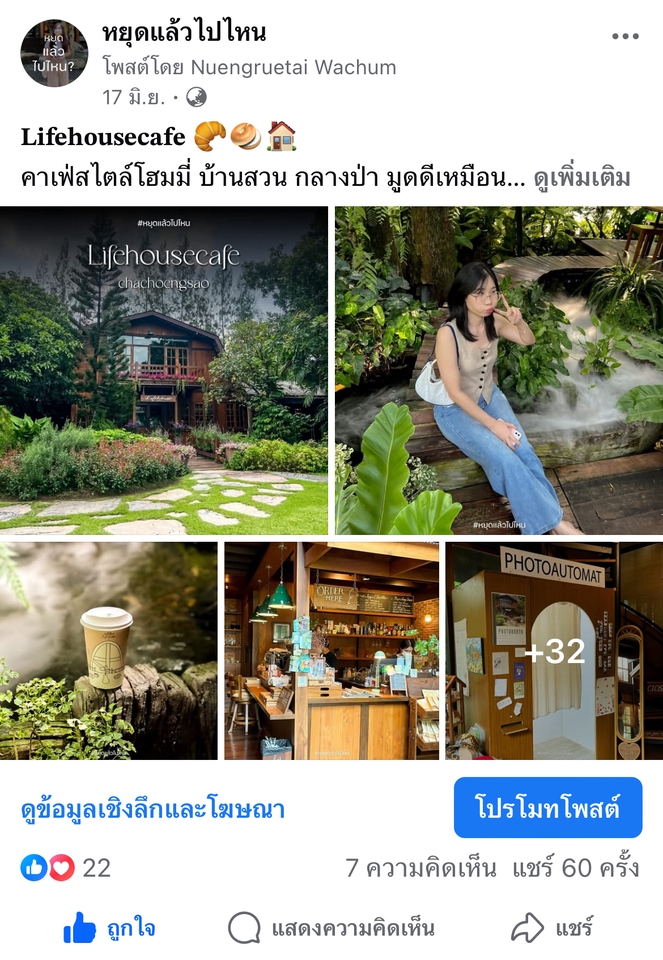View the cafe counter interior photo
Screen dimensions: 663x960
(331, 651)
